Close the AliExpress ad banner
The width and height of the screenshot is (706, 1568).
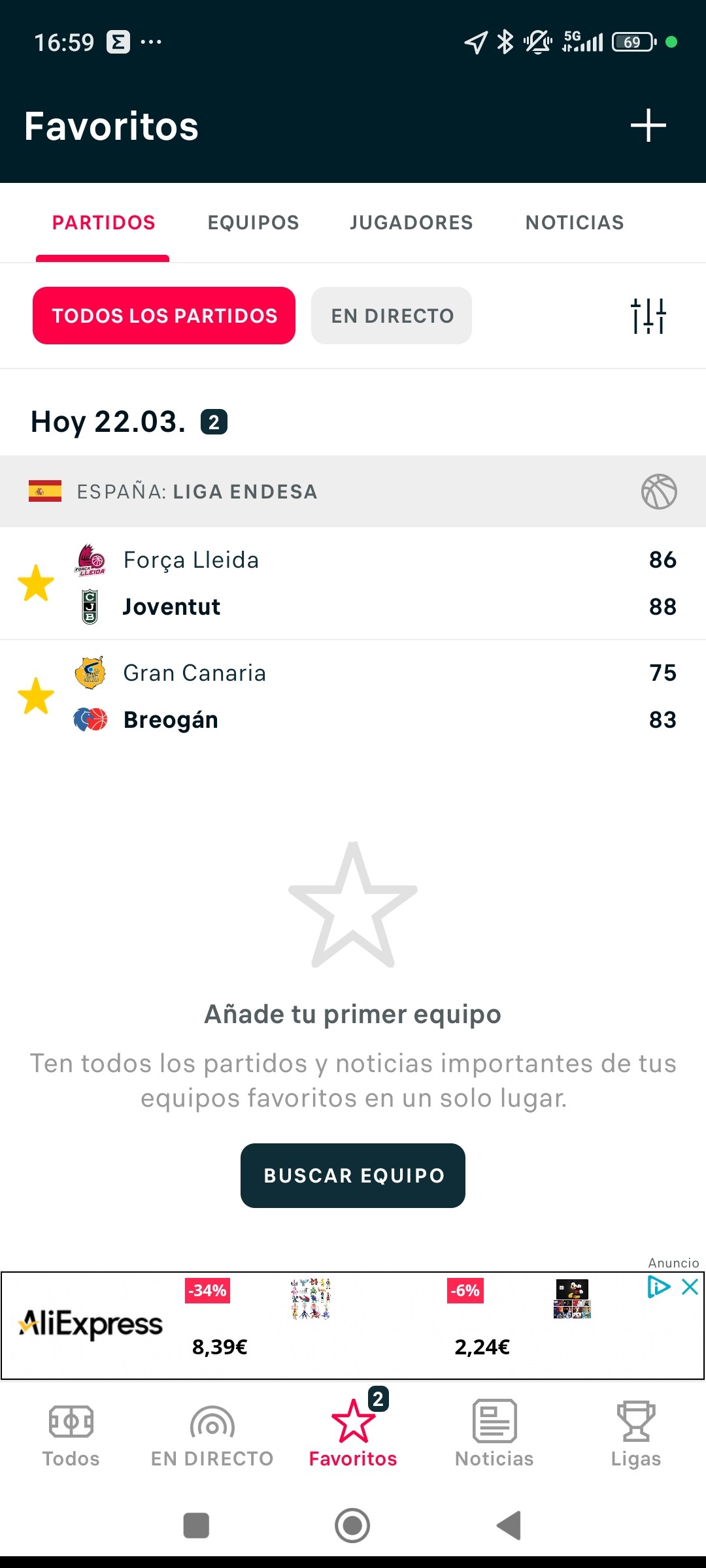690,1287
